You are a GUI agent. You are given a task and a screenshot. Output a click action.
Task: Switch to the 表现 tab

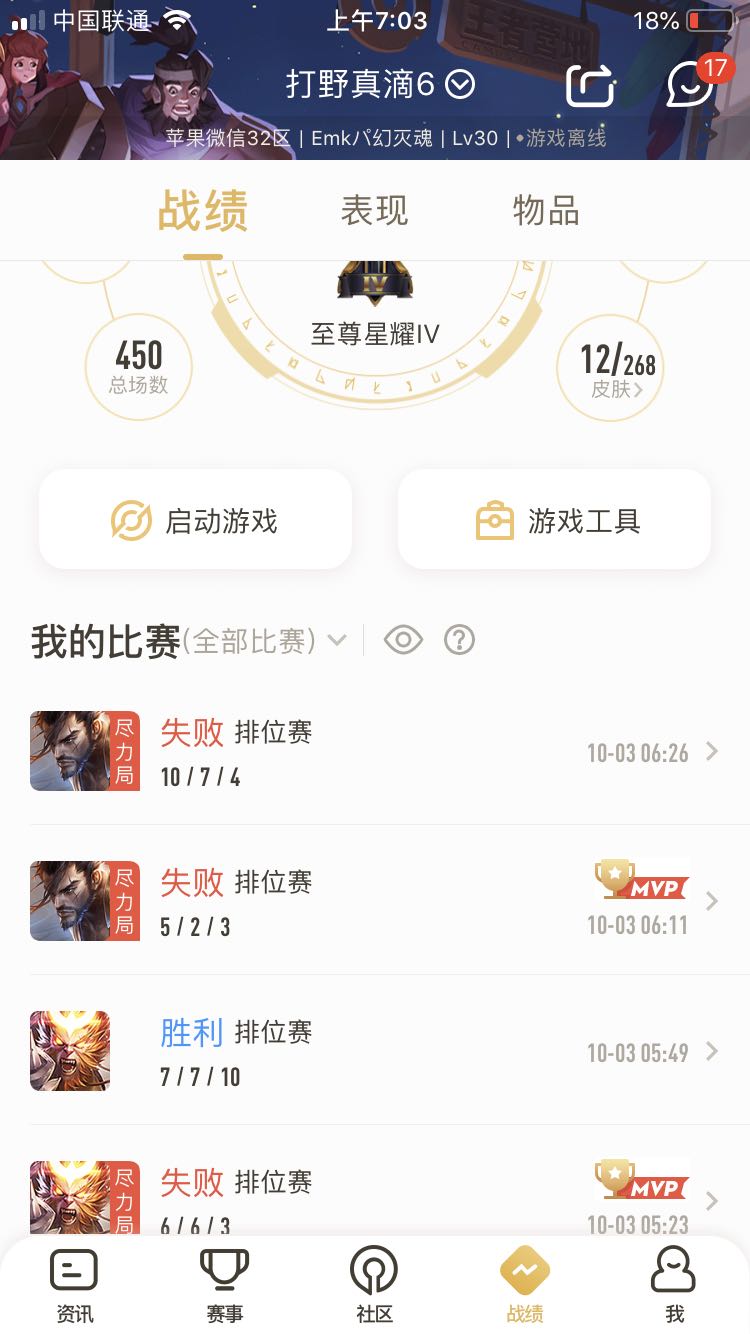tap(375, 211)
